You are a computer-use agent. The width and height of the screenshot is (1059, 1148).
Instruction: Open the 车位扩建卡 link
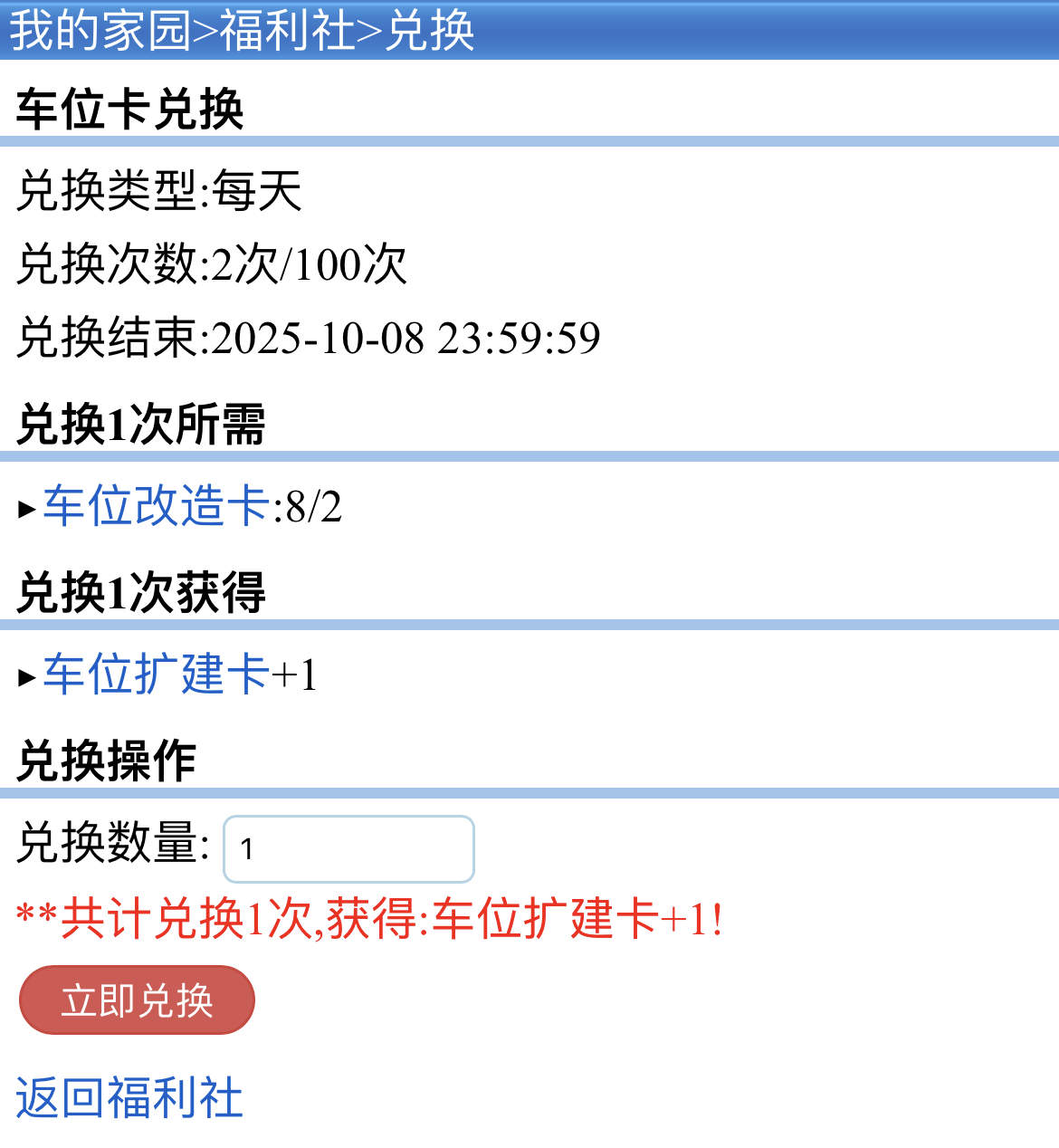(x=156, y=674)
